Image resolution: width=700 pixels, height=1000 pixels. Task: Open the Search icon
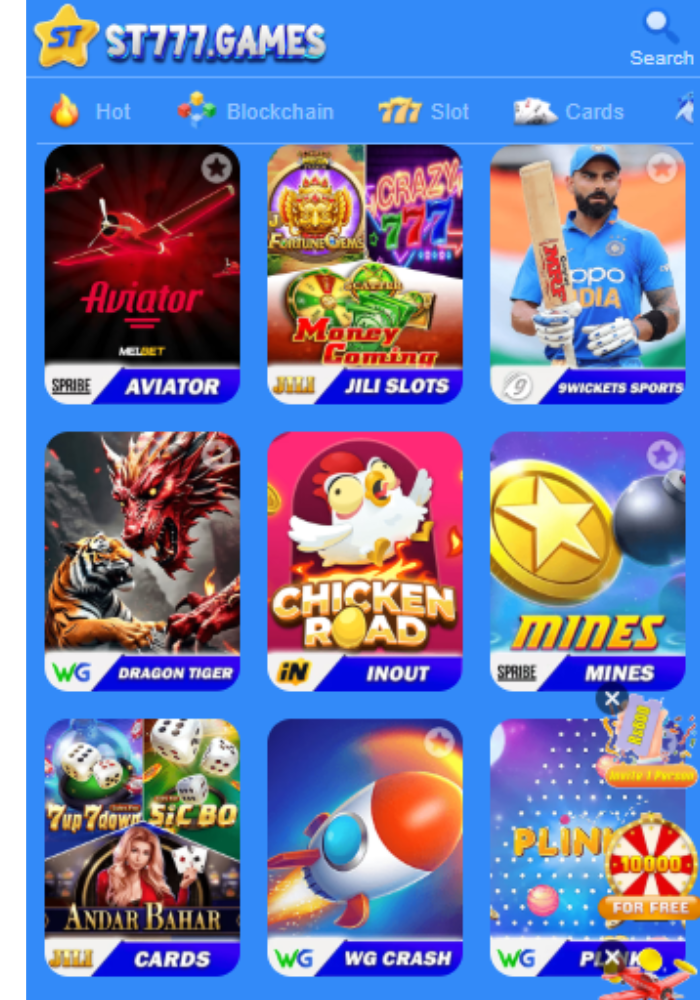tap(661, 38)
